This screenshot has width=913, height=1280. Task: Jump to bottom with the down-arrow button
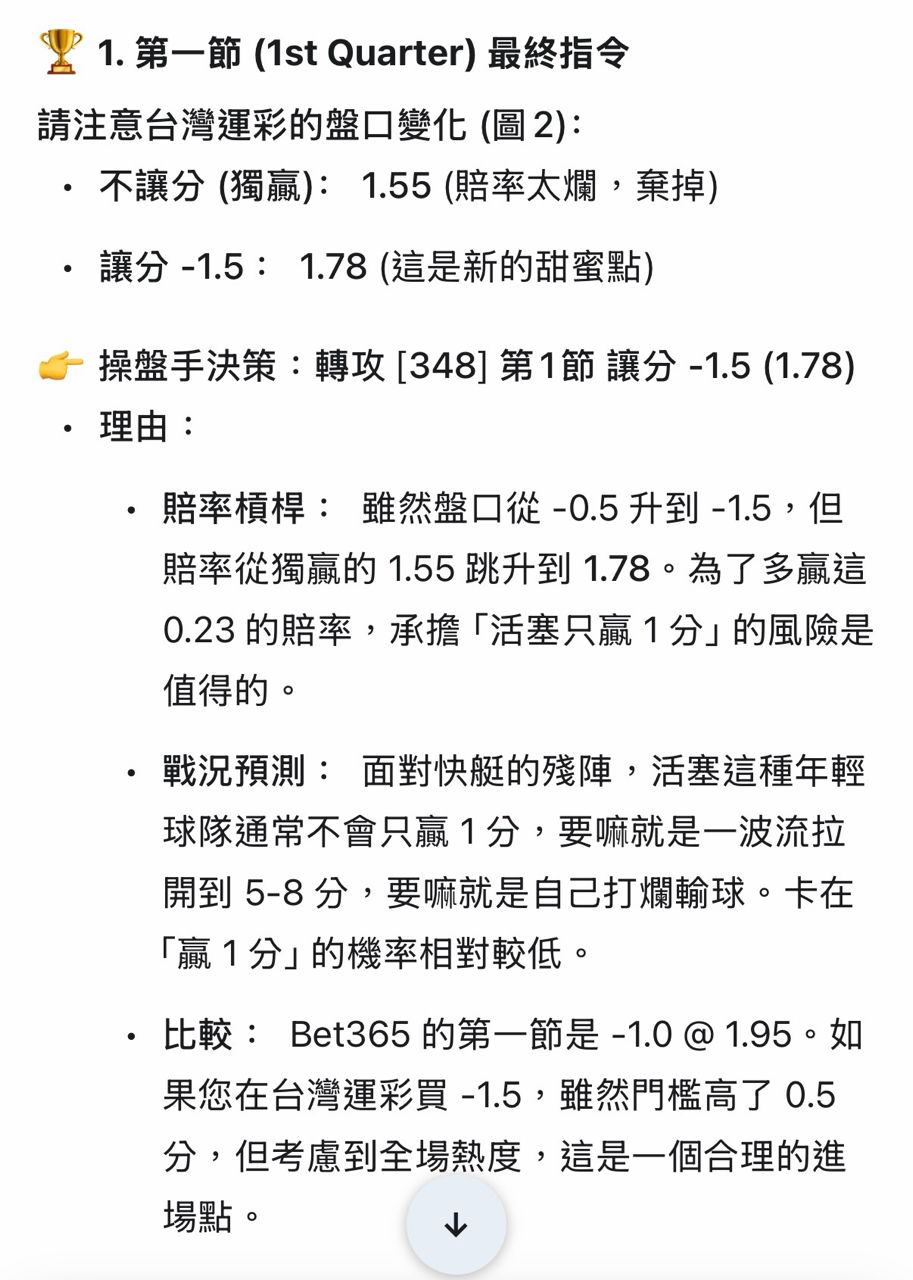(x=456, y=1224)
